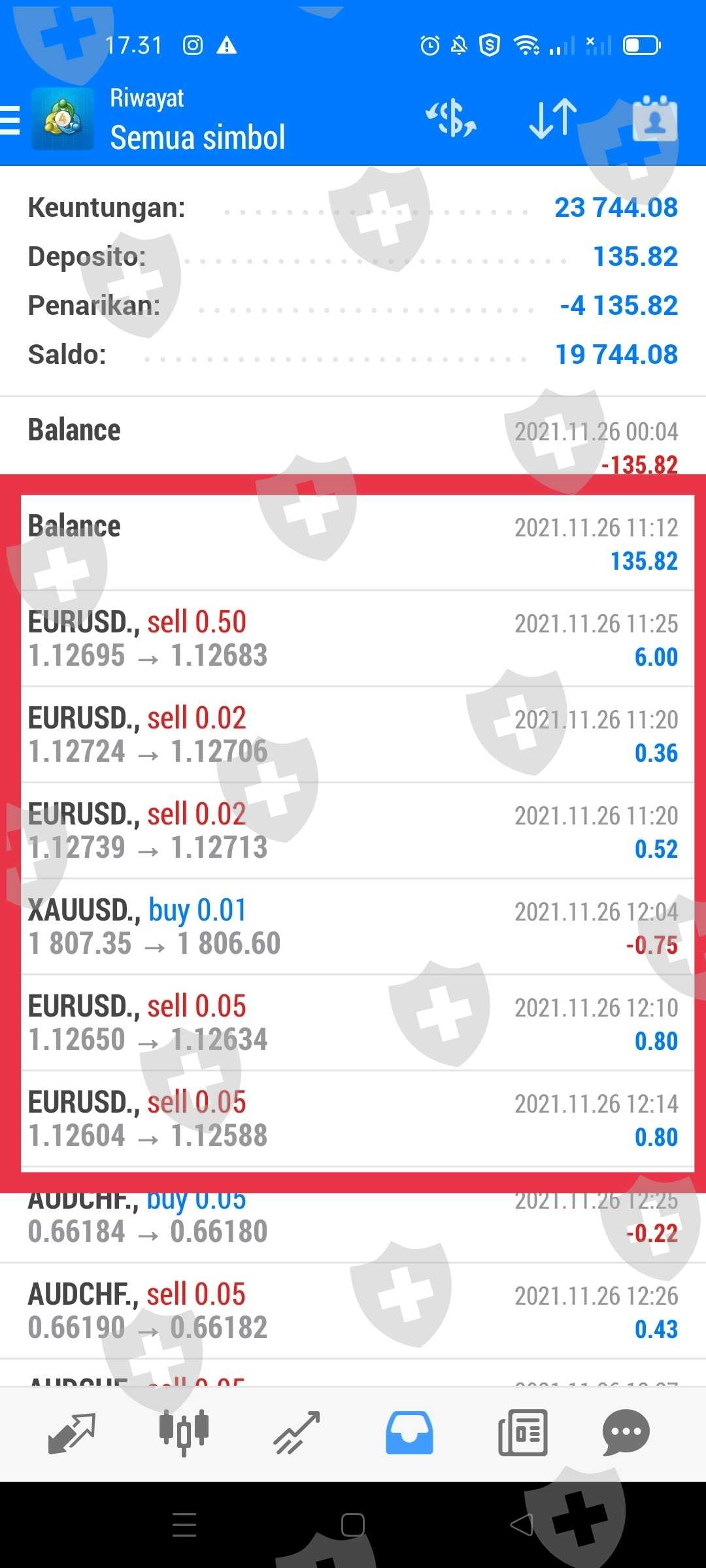The width and height of the screenshot is (706, 1568).
Task: Open the date period calendar icon
Action: (x=654, y=119)
